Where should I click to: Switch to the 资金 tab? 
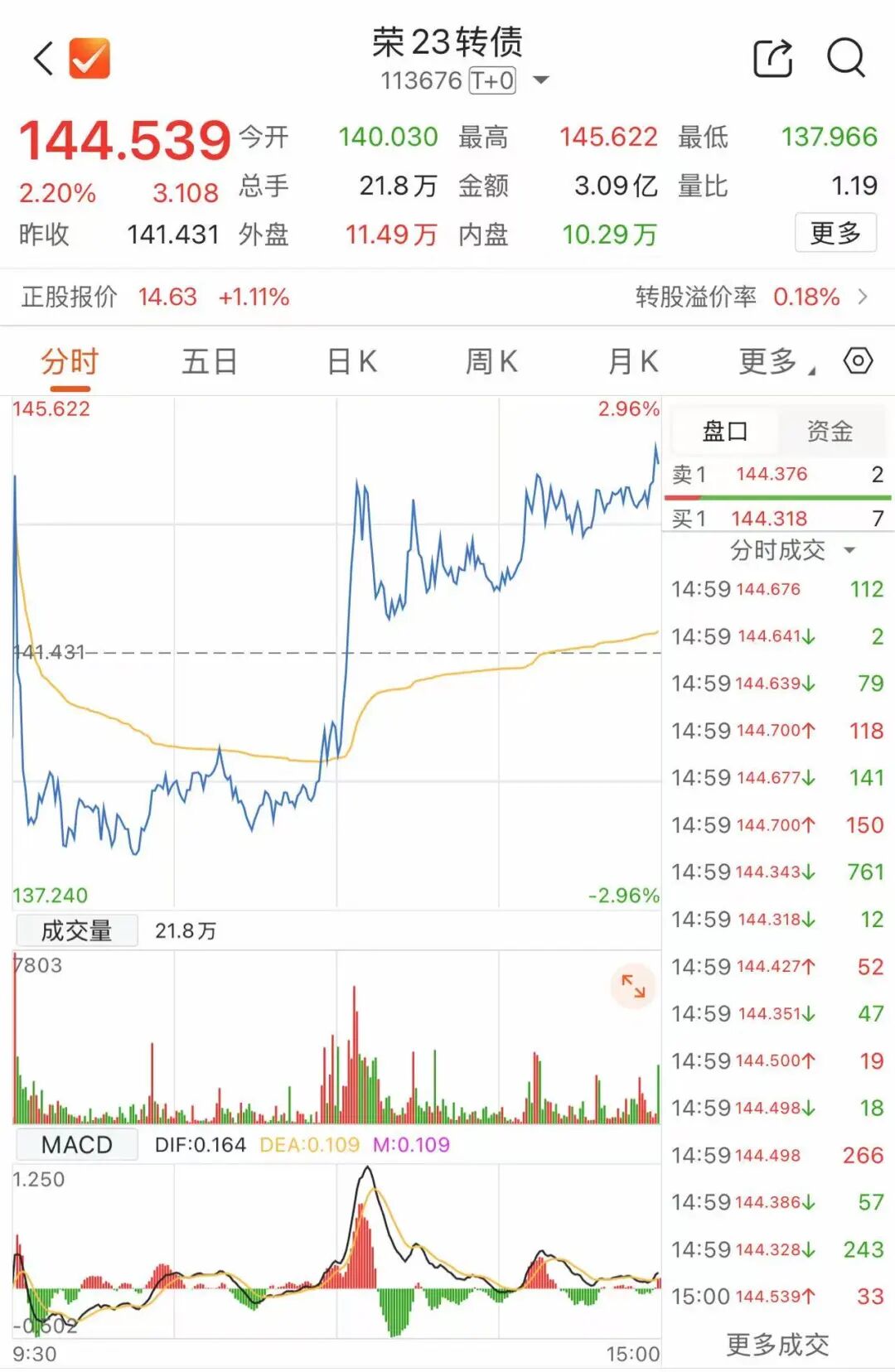[x=830, y=431]
